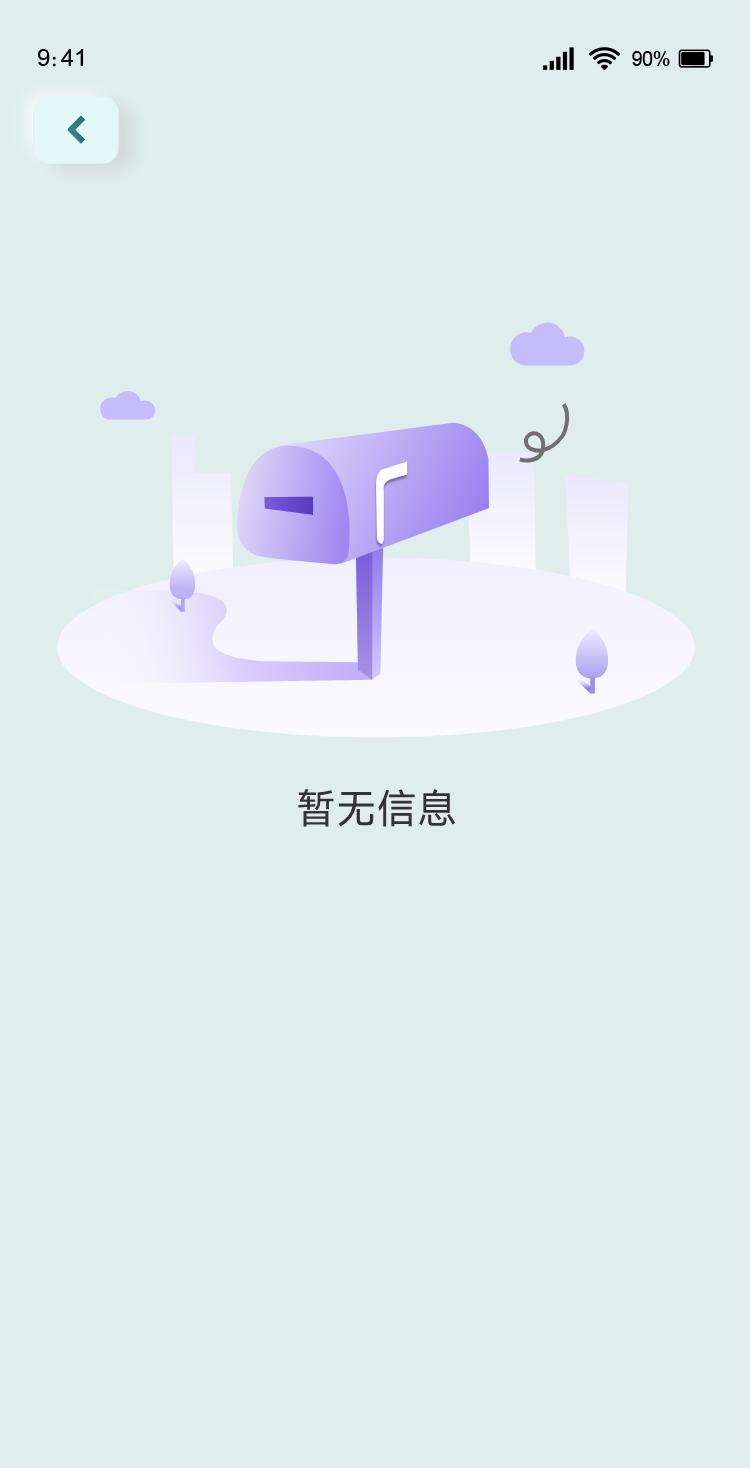750x1468 pixels.
Task: Tap the cellular signal bars icon
Action: (557, 59)
